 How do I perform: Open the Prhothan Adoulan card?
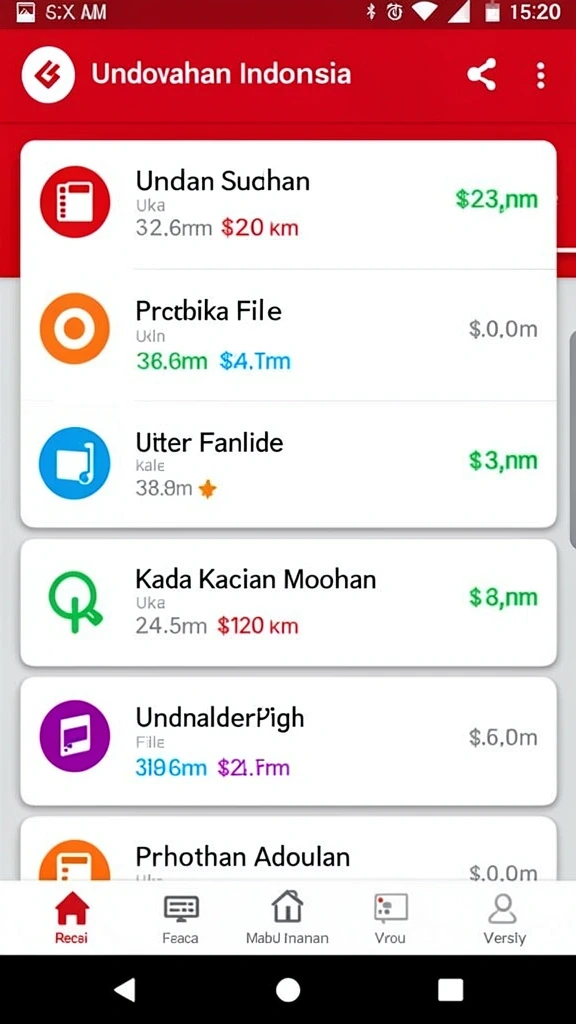(289, 848)
